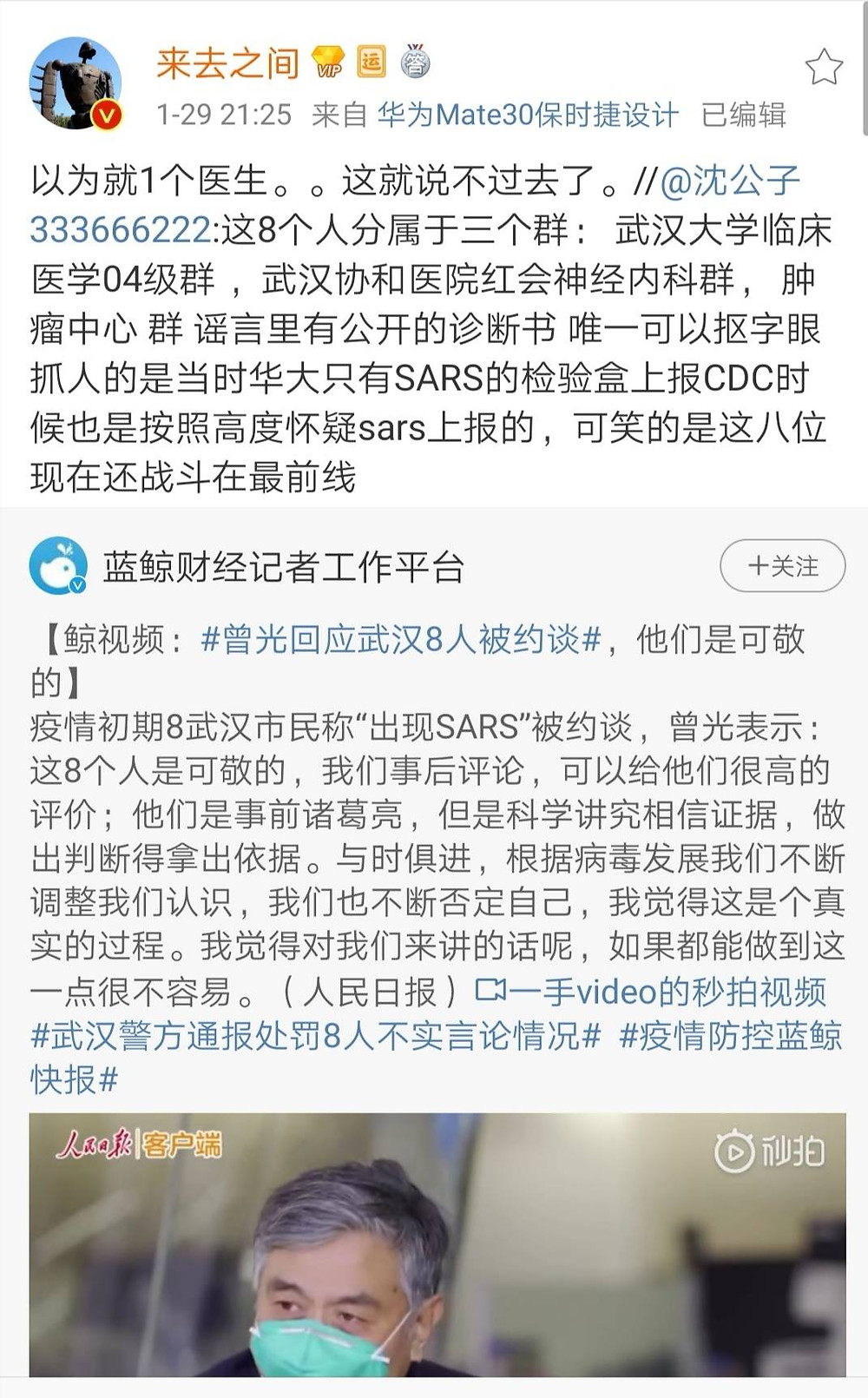Open the 来去之间 username

pyautogui.click(x=227, y=63)
